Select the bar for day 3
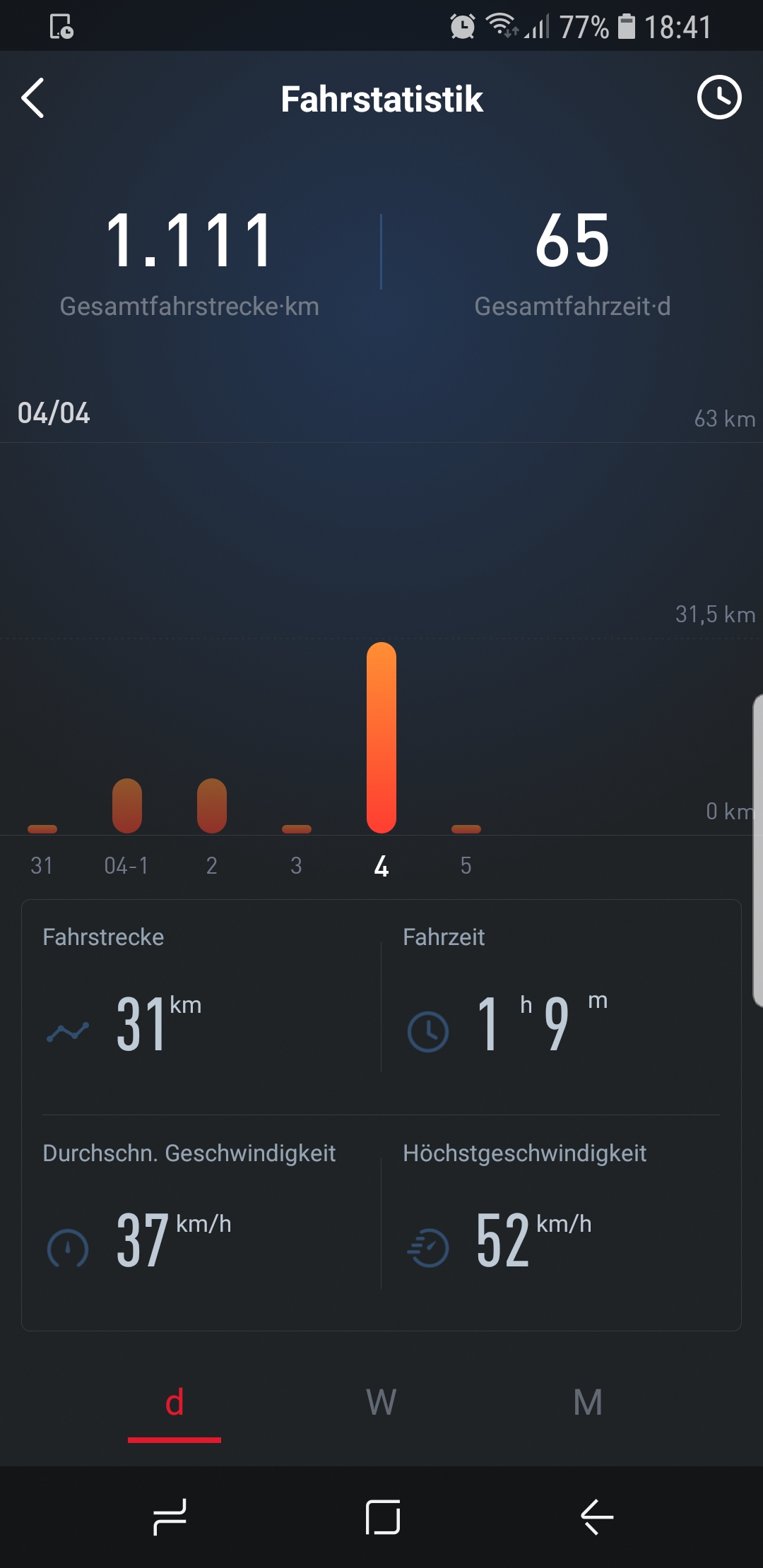Viewport: 763px width, 1568px height. (x=297, y=828)
